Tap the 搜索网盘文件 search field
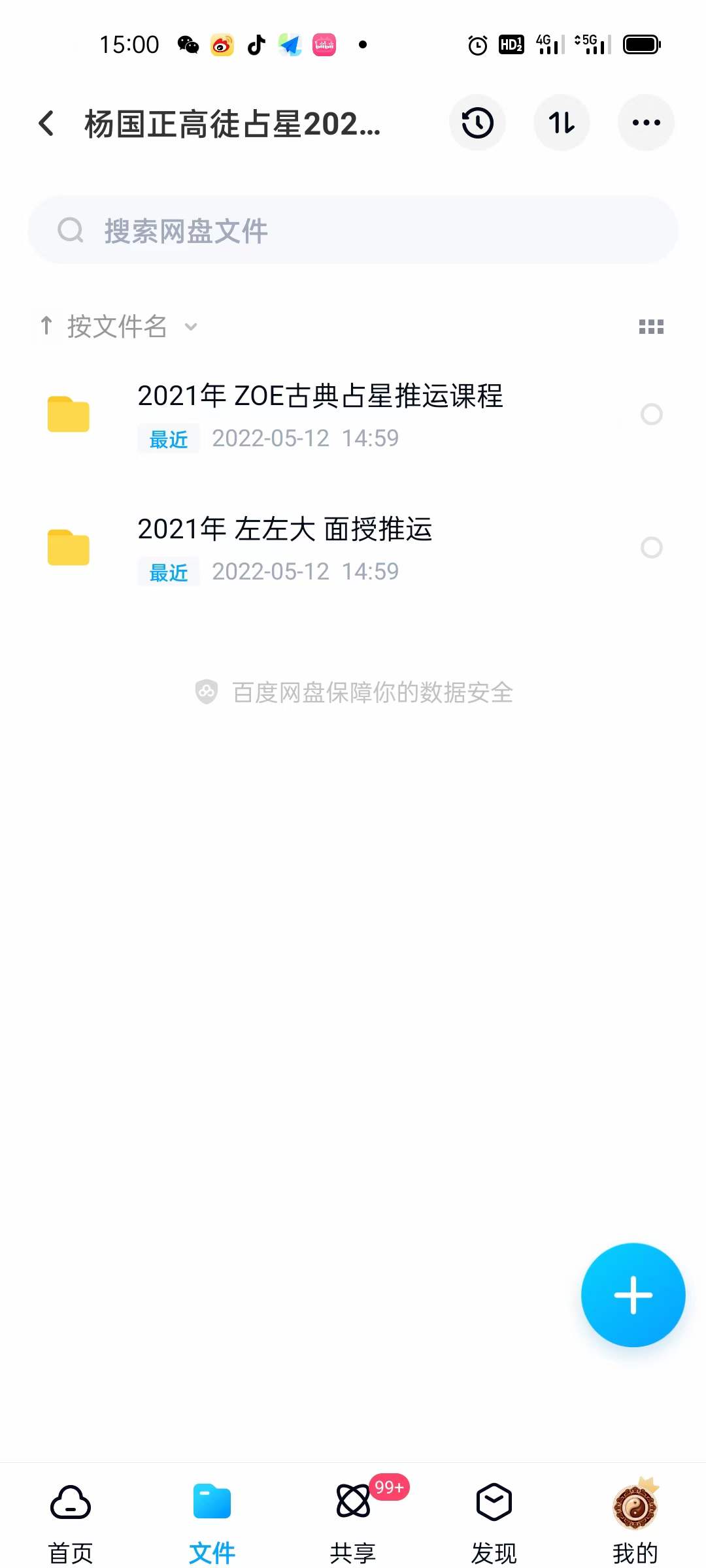 [x=353, y=230]
